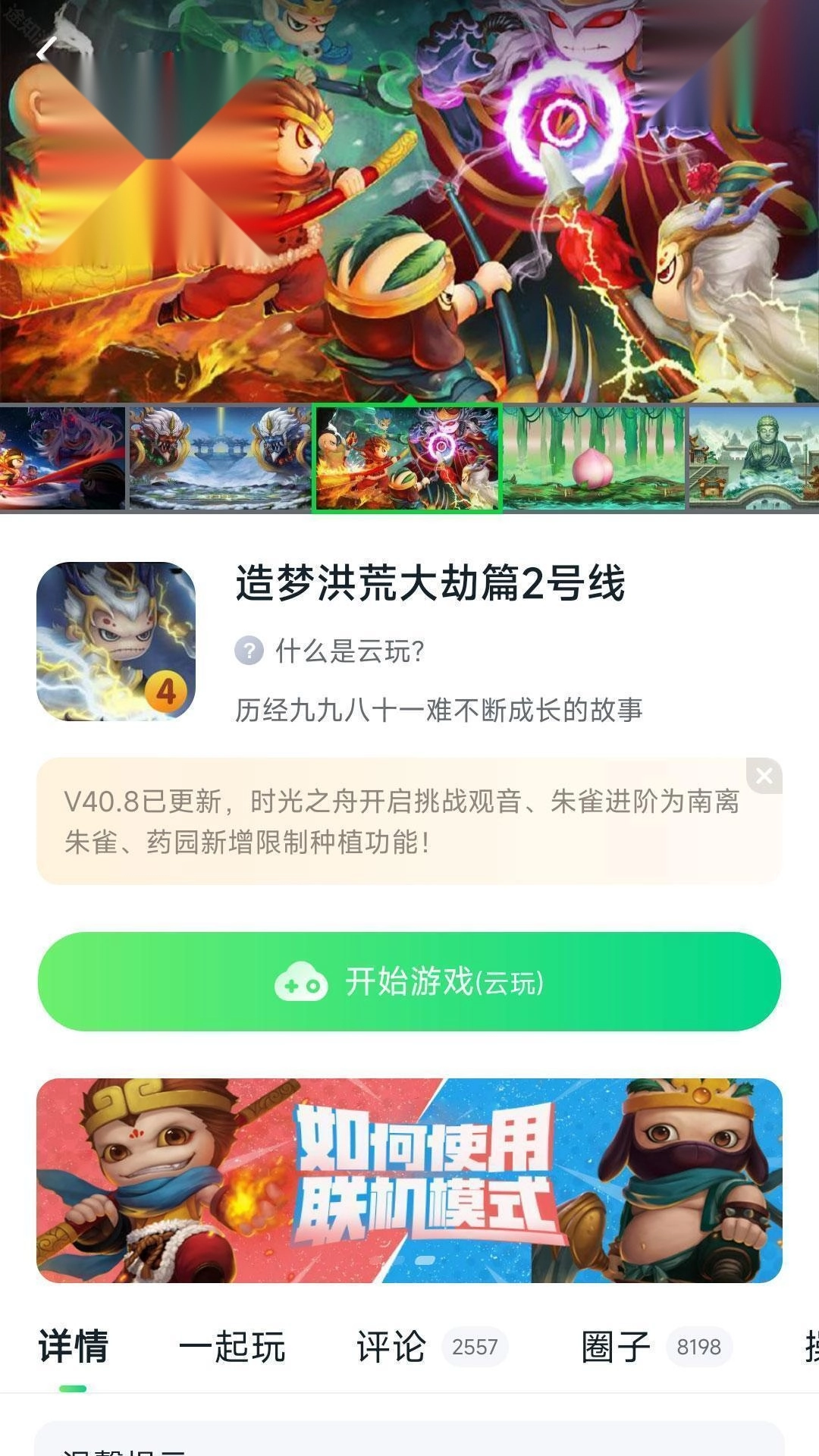The image size is (819, 1456).
Task: Open the 如何使用联机模式 banner
Action: click(409, 1180)
